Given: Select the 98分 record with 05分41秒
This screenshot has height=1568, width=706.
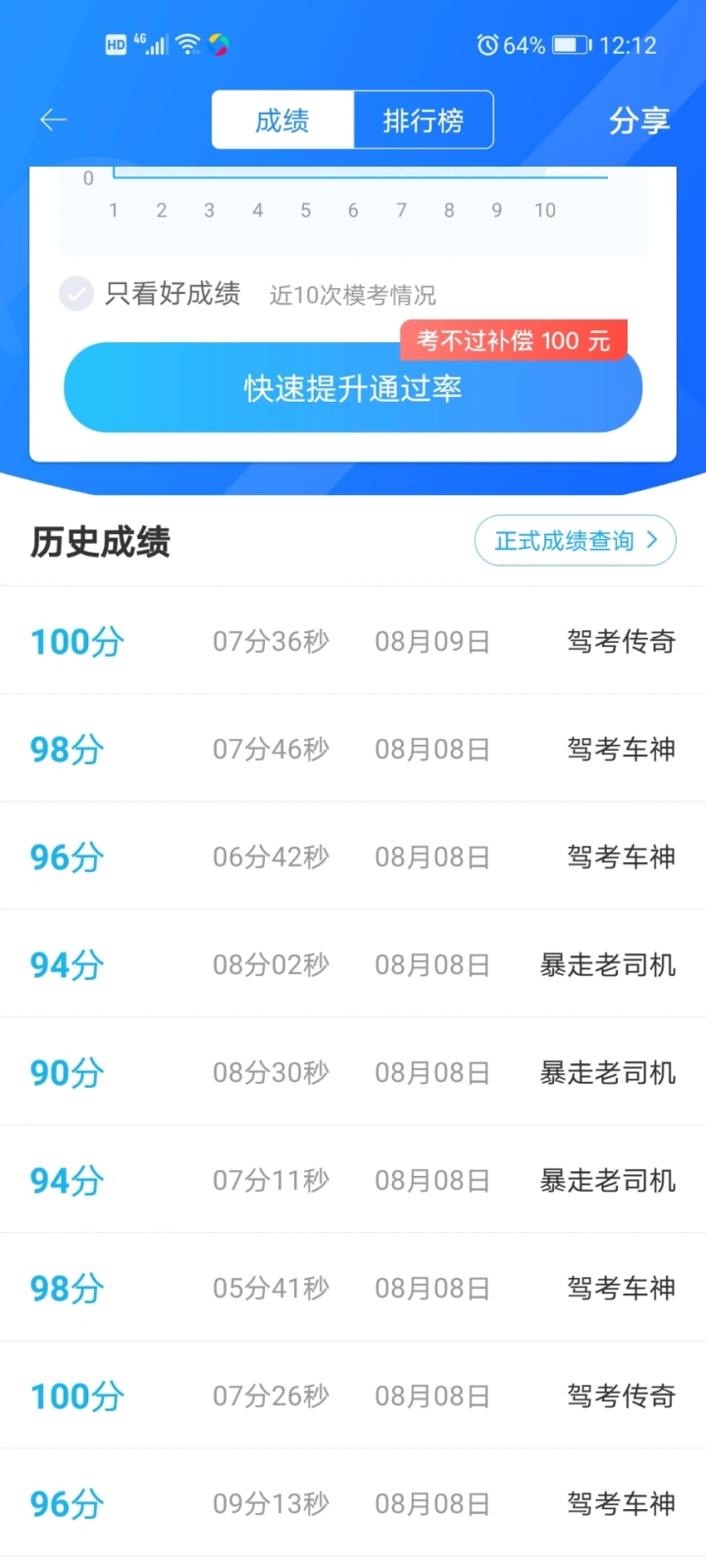Looking at the screenshot, I should tap(353, 1289).
